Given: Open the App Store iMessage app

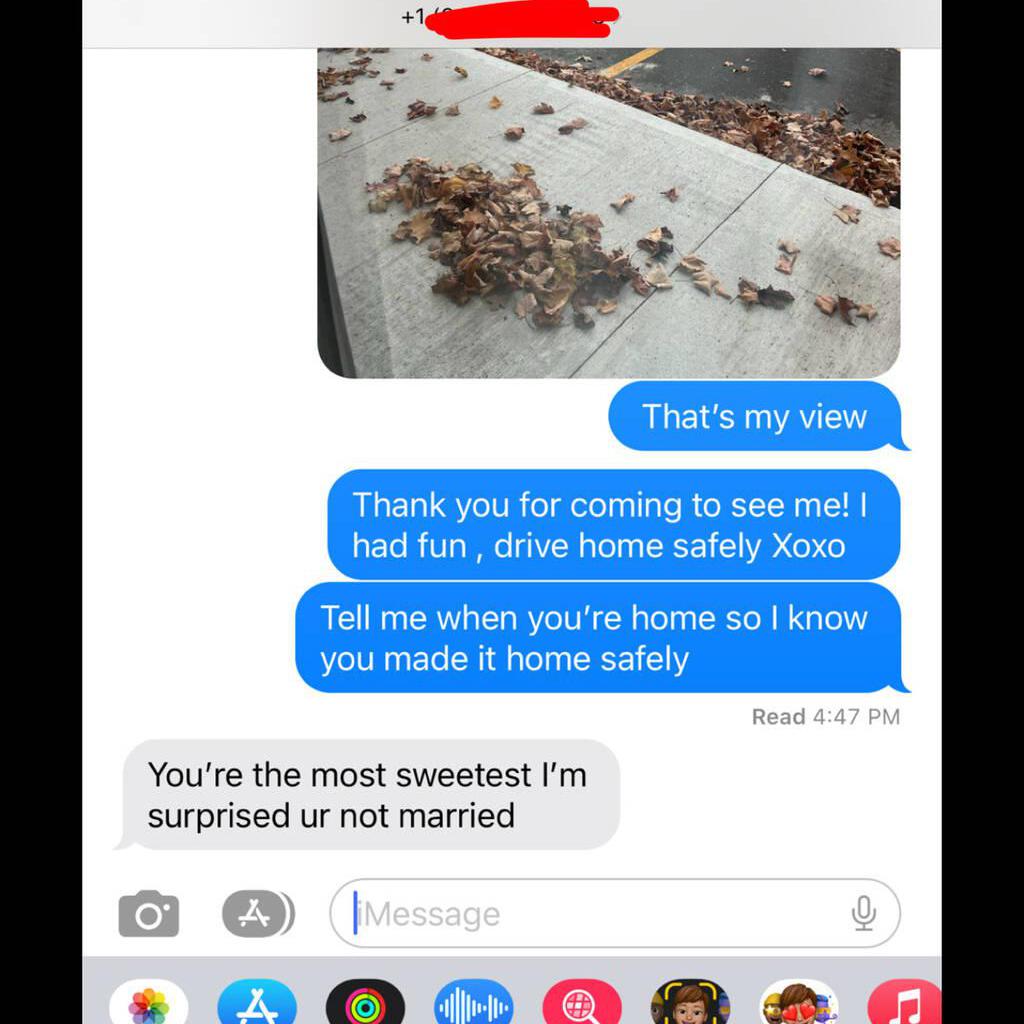Looking at the screenshot, I should [257, 1003].
